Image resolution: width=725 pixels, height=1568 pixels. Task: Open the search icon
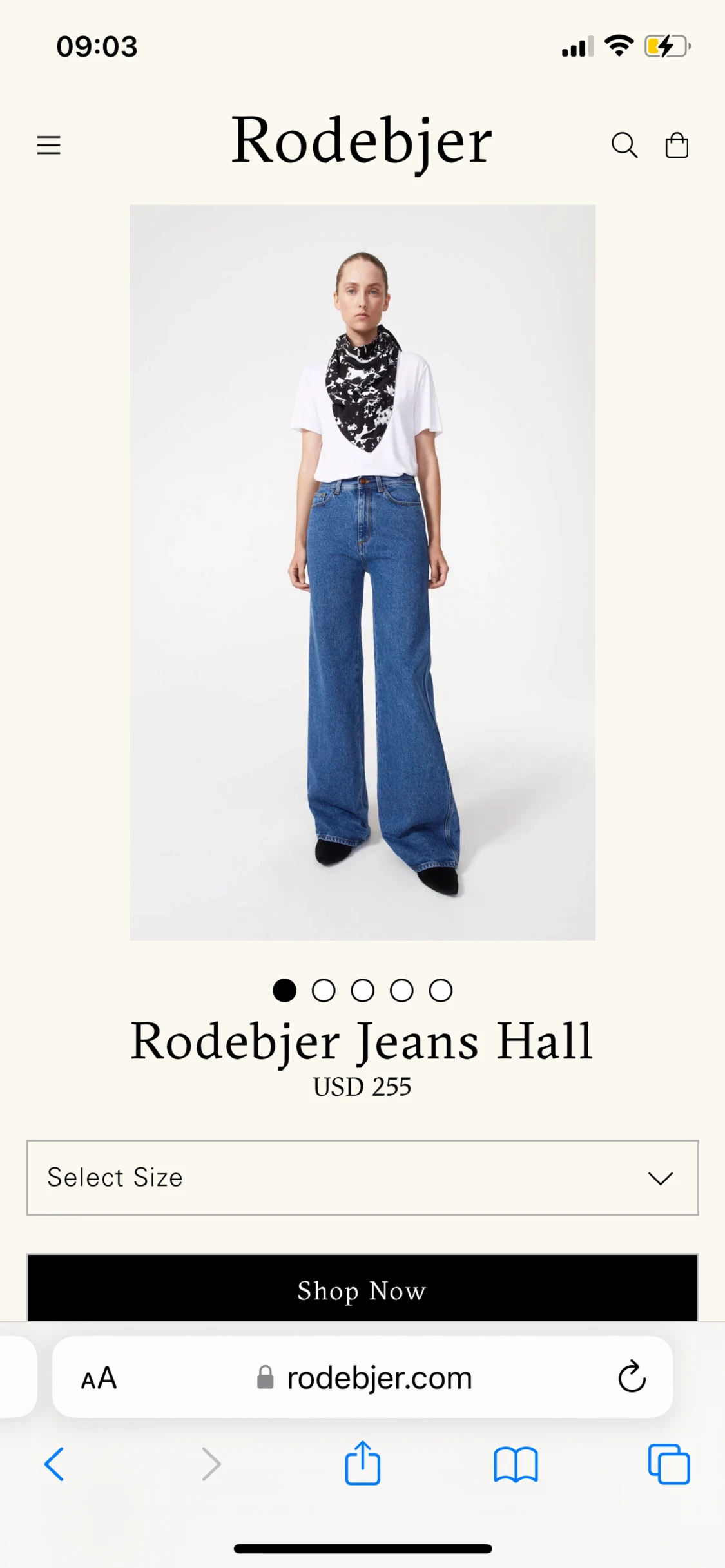[624, 145]
